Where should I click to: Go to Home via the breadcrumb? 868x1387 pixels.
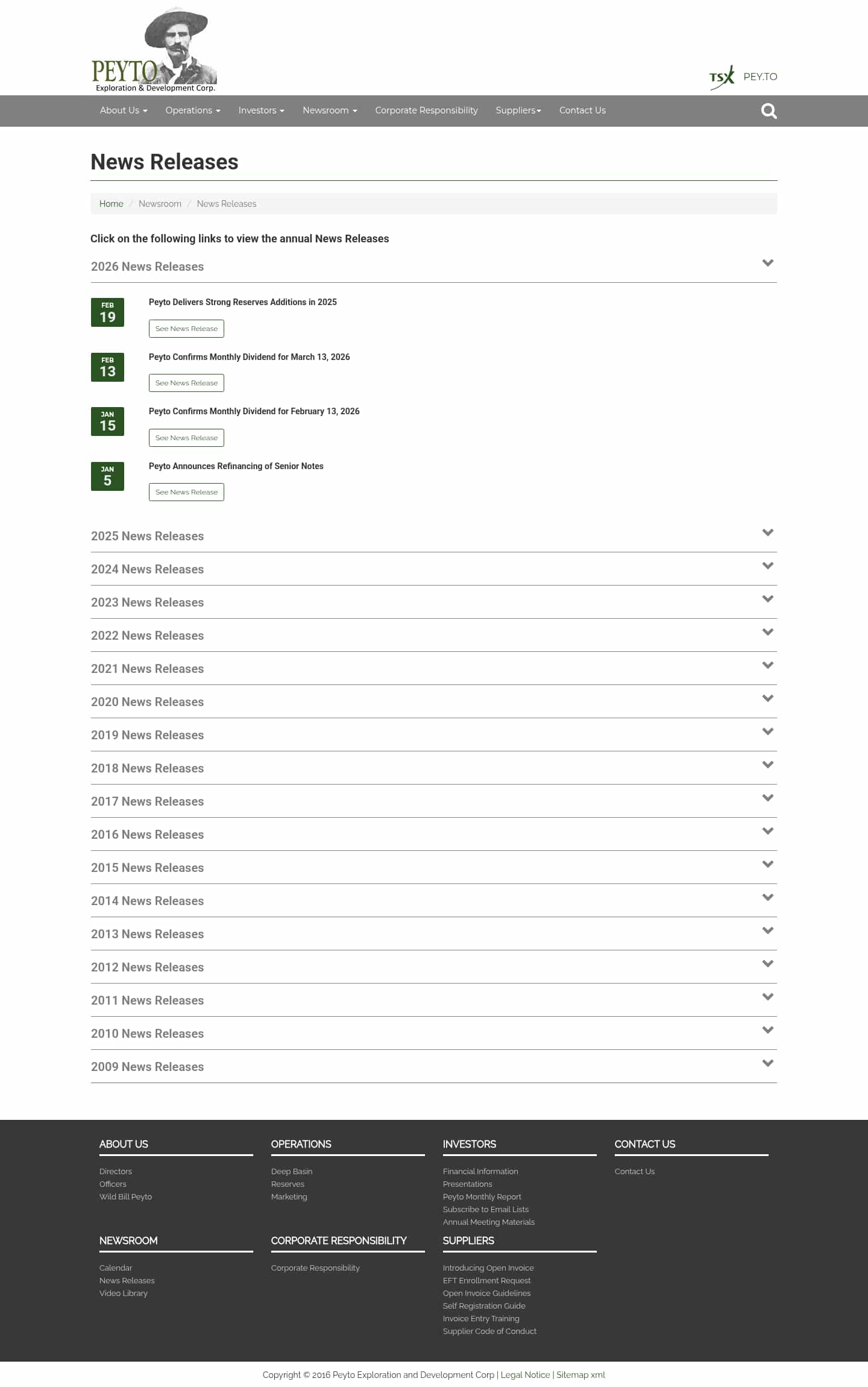click(x=111, y=204)
